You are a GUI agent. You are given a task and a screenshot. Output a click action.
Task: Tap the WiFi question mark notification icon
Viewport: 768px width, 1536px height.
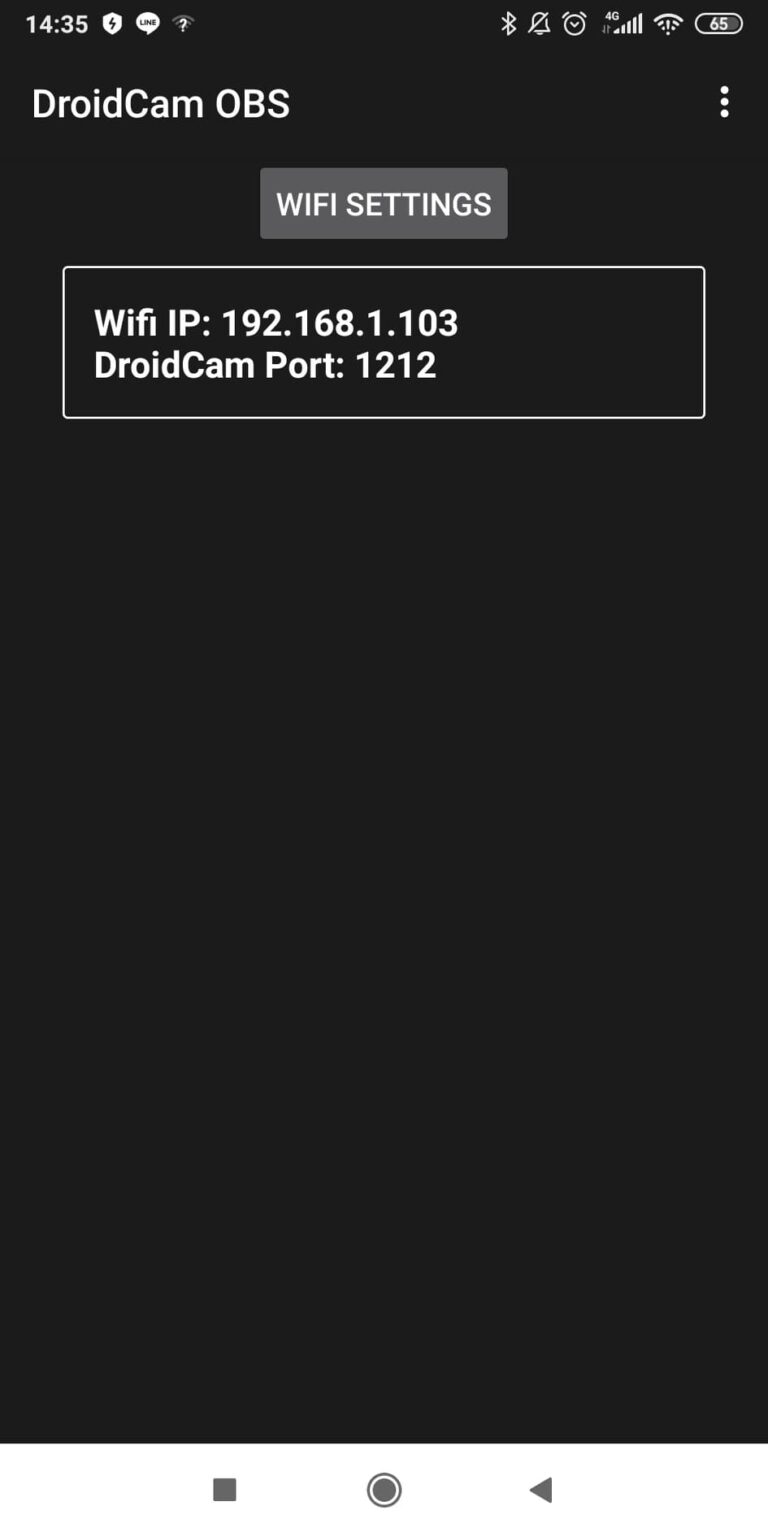(183, 23)
